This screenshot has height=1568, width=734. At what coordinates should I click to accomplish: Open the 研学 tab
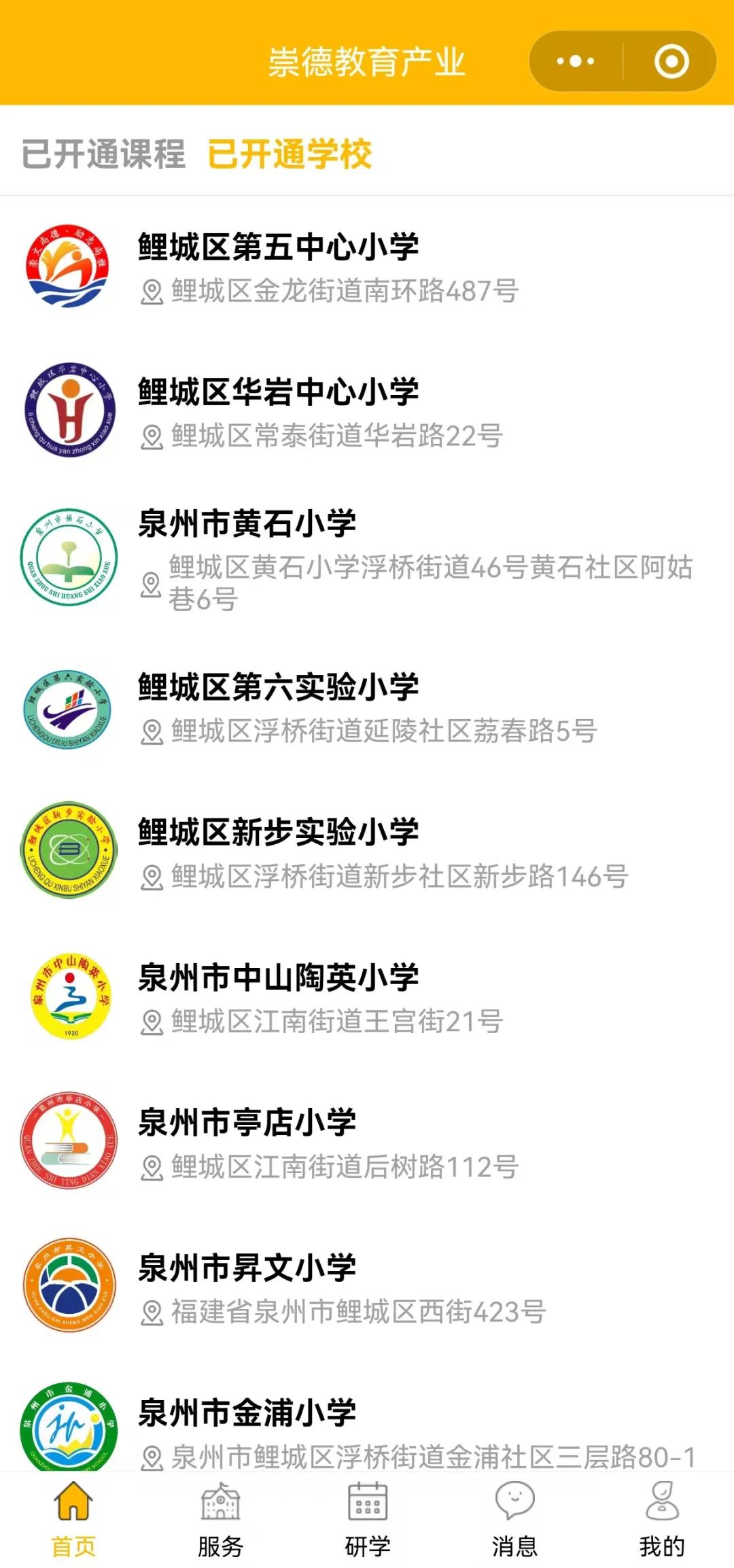pyautogui.click(x=367, y=1520)
